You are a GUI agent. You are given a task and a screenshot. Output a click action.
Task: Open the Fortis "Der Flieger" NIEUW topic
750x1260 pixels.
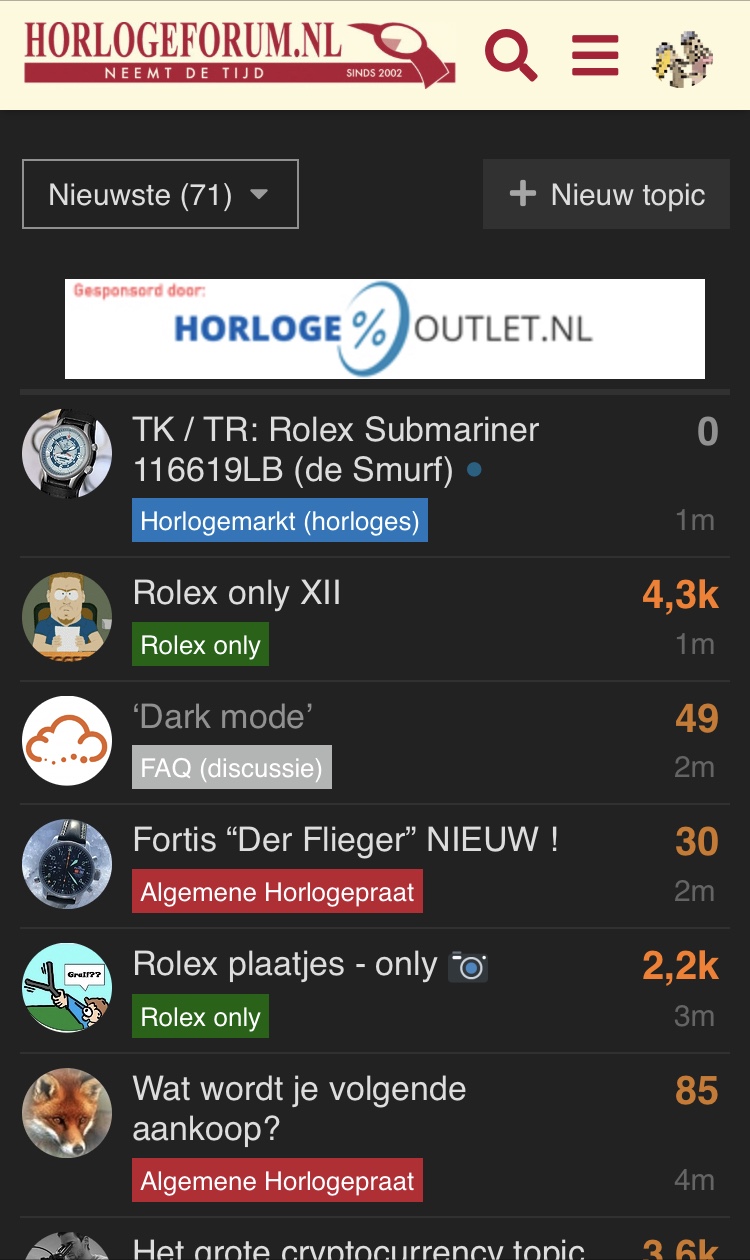click(x=346, y=840)
